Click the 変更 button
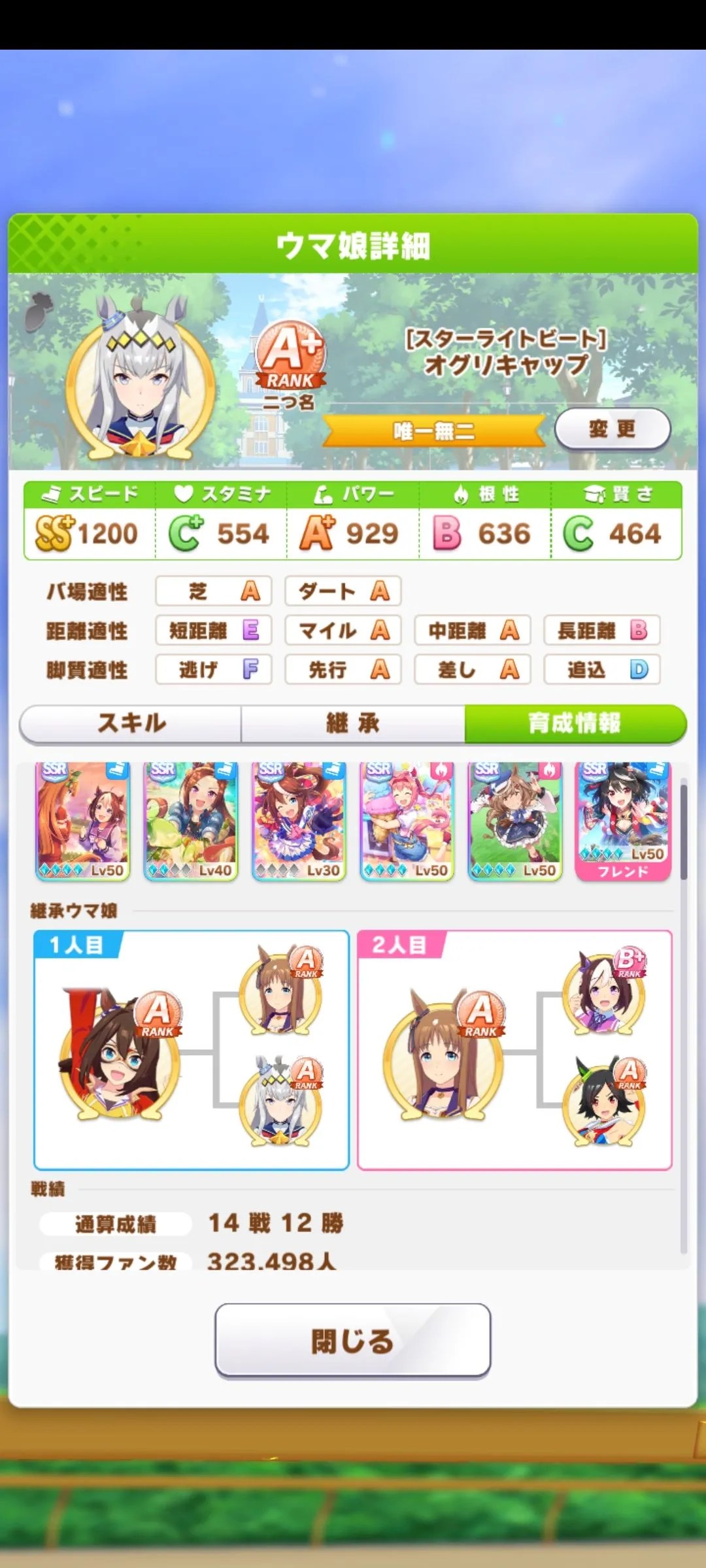 (613, 430)
